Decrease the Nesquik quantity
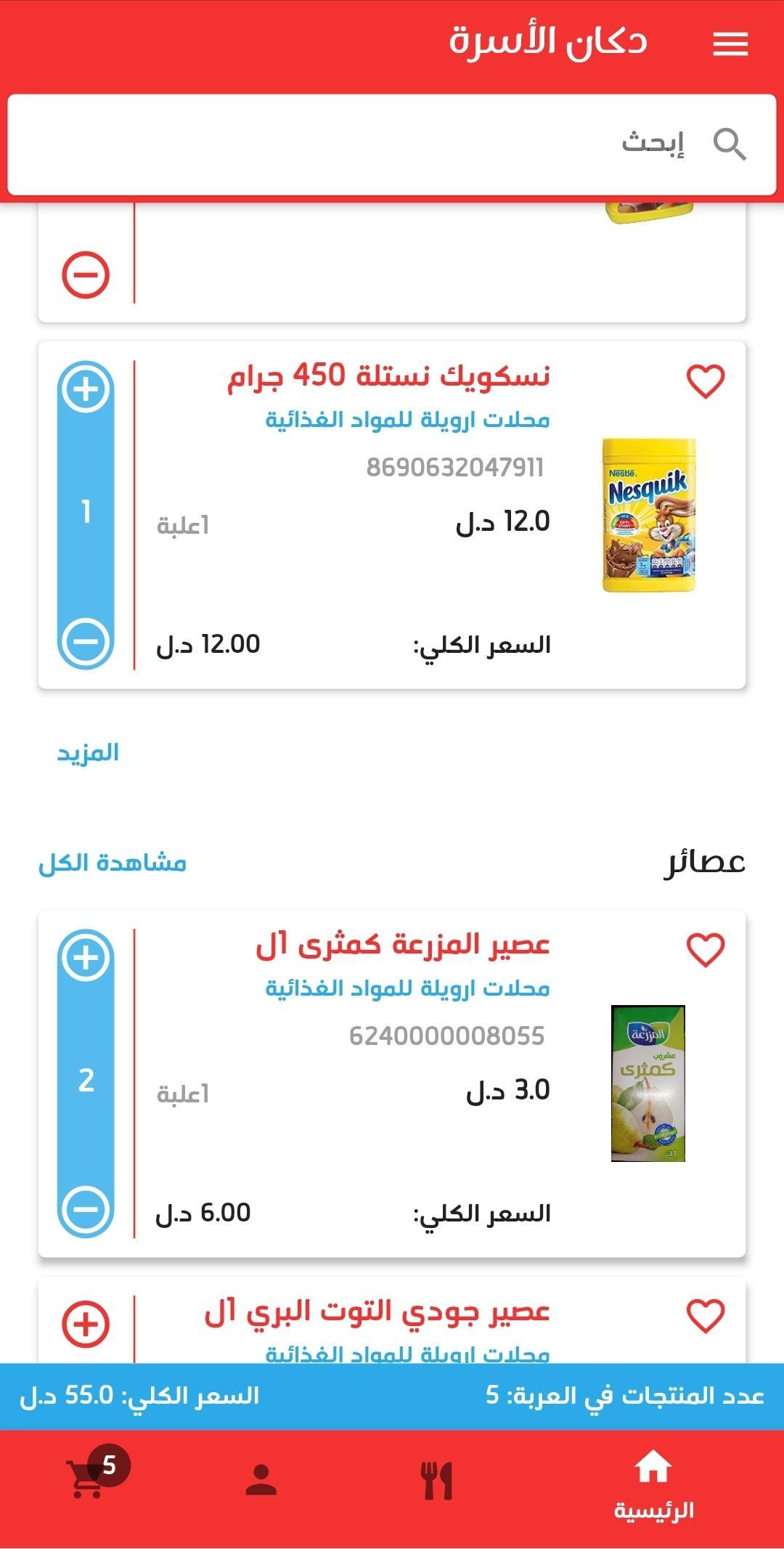This screenshot has height=1549, width=784. [86, 641]
